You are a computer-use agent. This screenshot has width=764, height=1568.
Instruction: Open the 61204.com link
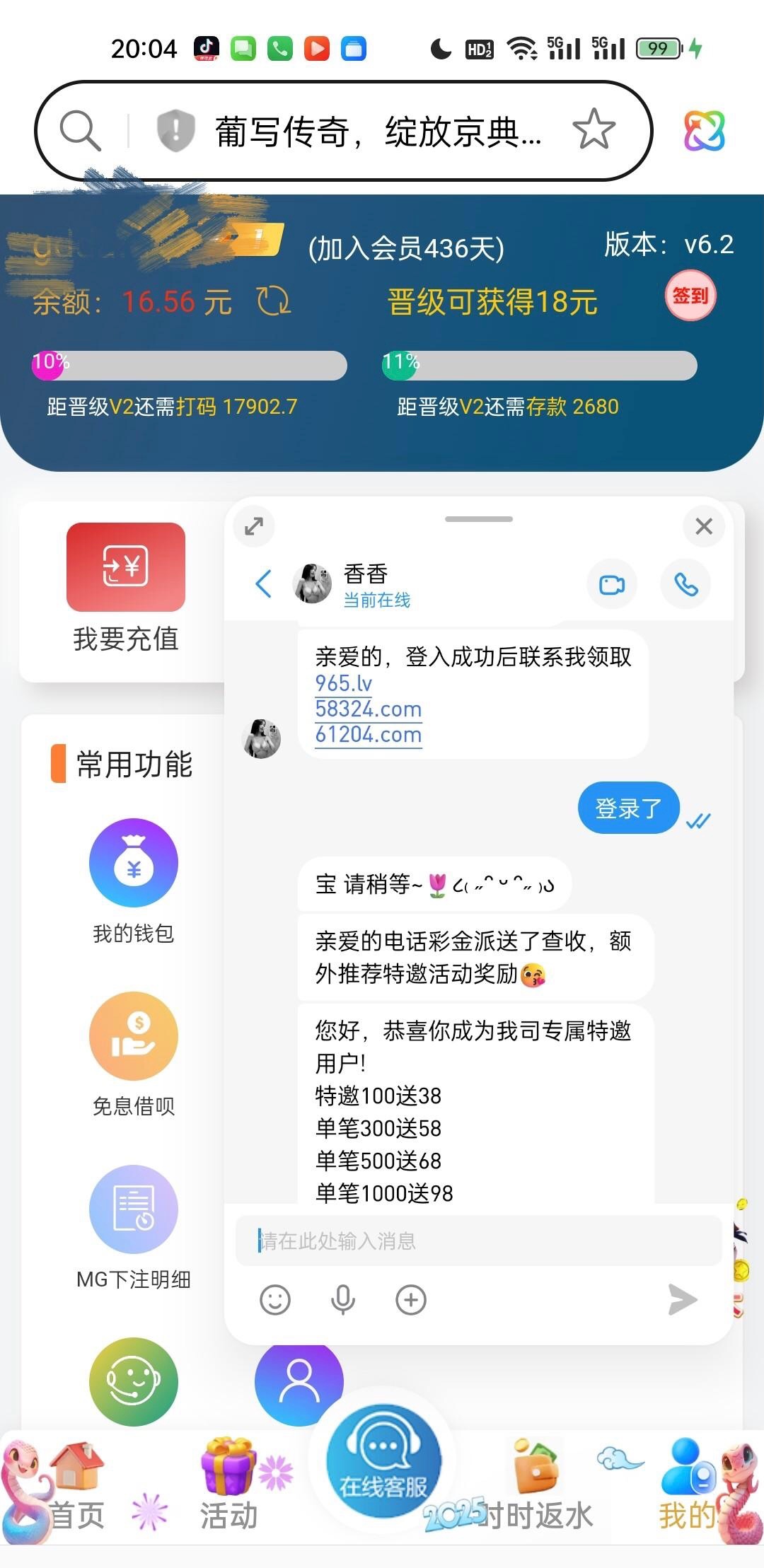pyautogui.click(x=368, y=735)
